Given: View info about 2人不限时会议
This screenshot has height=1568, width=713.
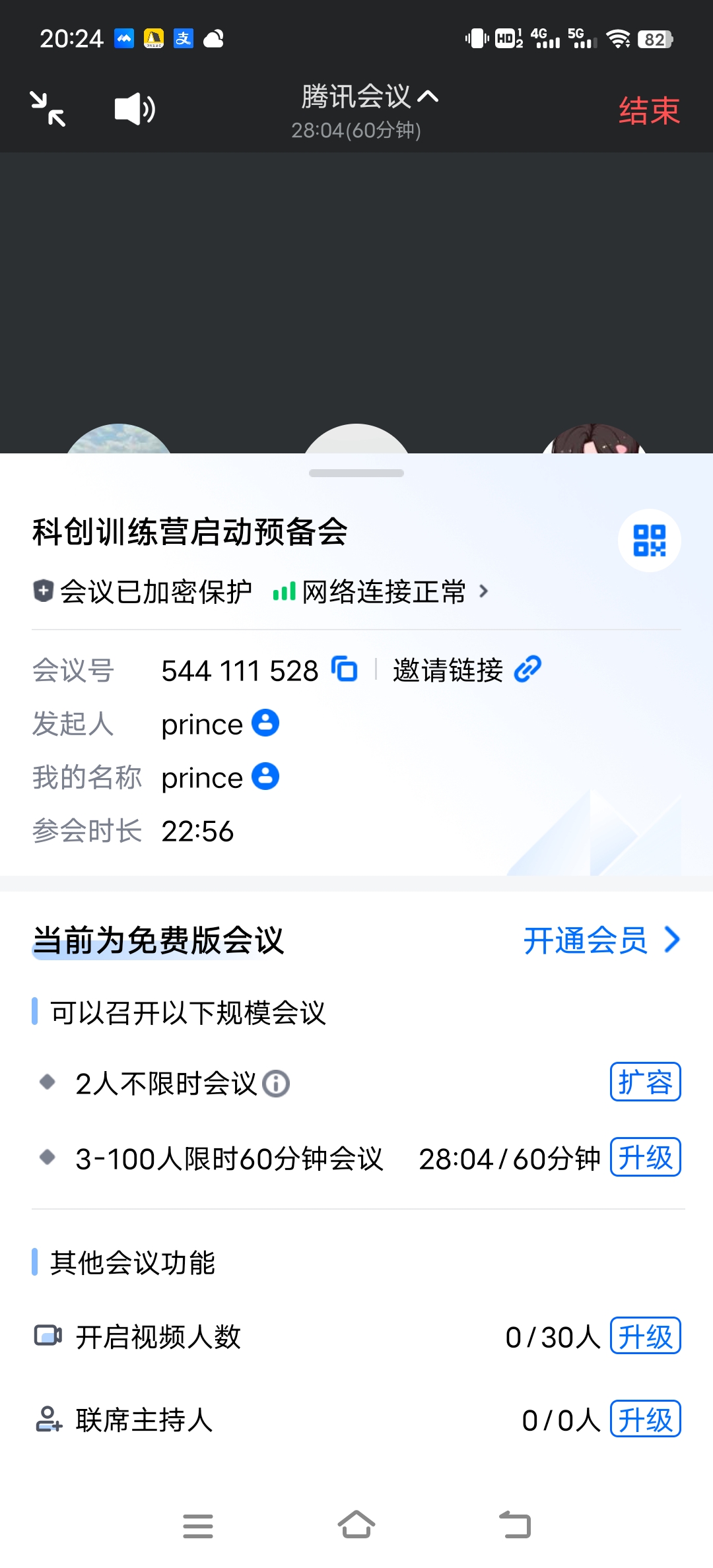Looking at the screenshot, I should 276,1084.
